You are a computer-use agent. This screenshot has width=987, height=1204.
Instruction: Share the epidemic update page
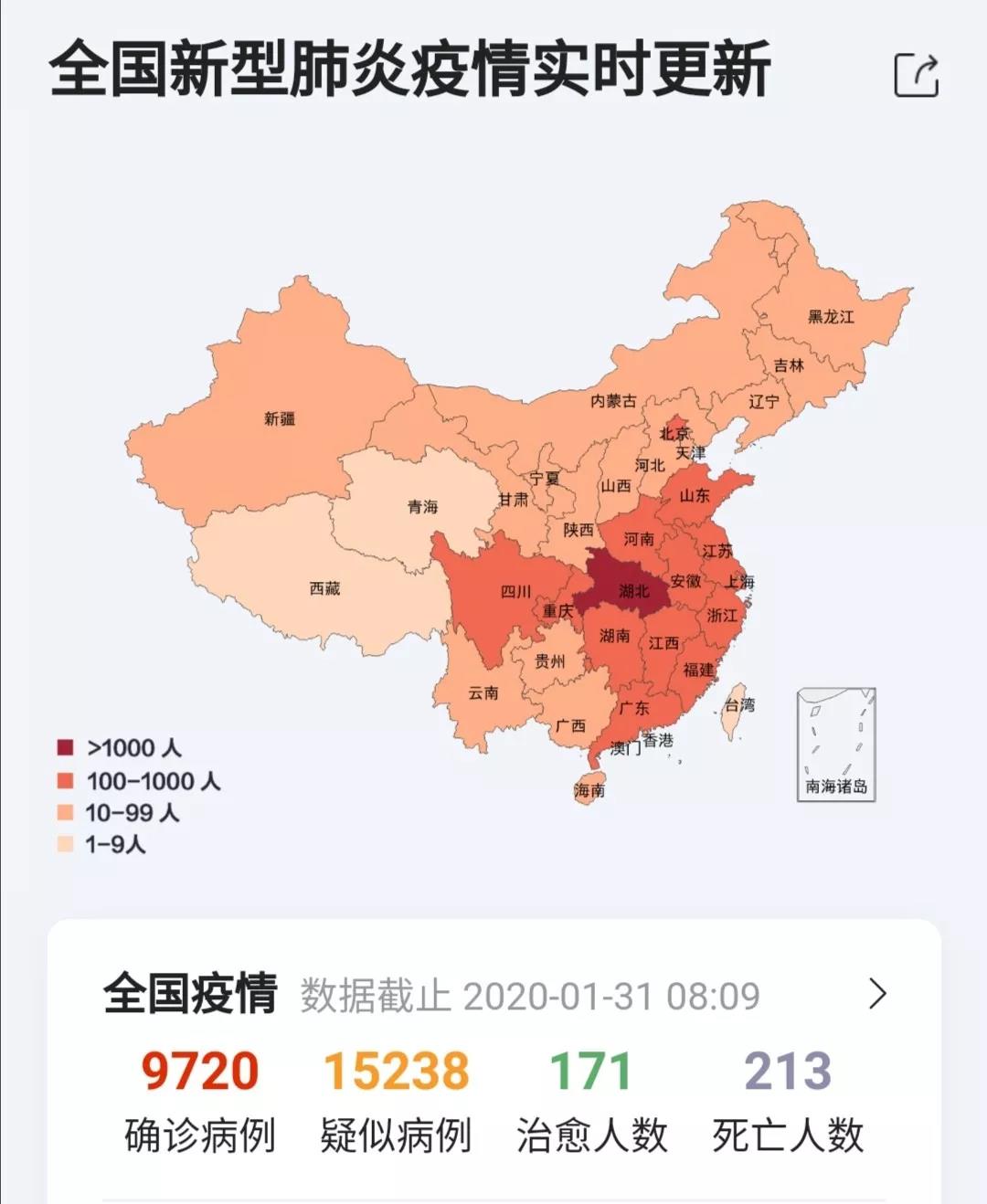(x=916, y=75)
